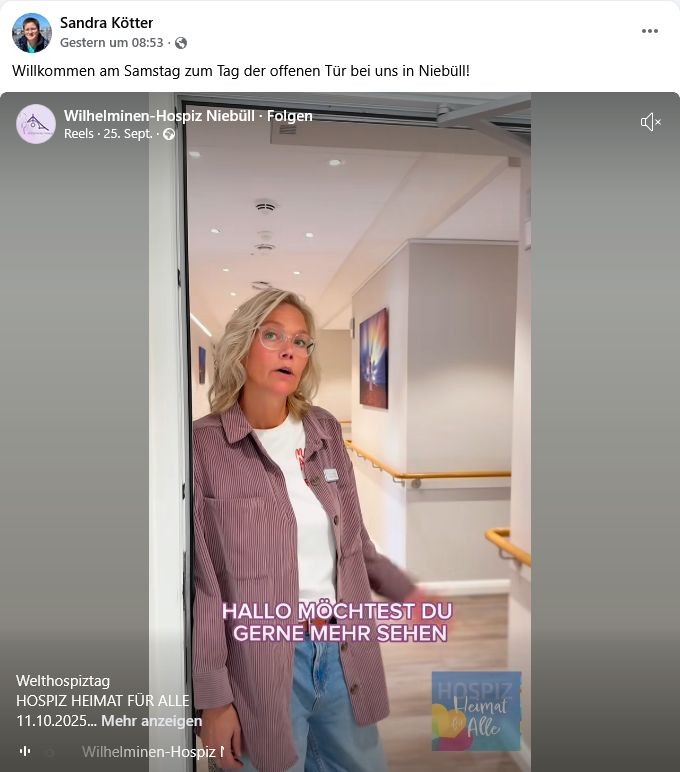Unmute the reel audio
680x772 pixels.
[x=651, y=122]
